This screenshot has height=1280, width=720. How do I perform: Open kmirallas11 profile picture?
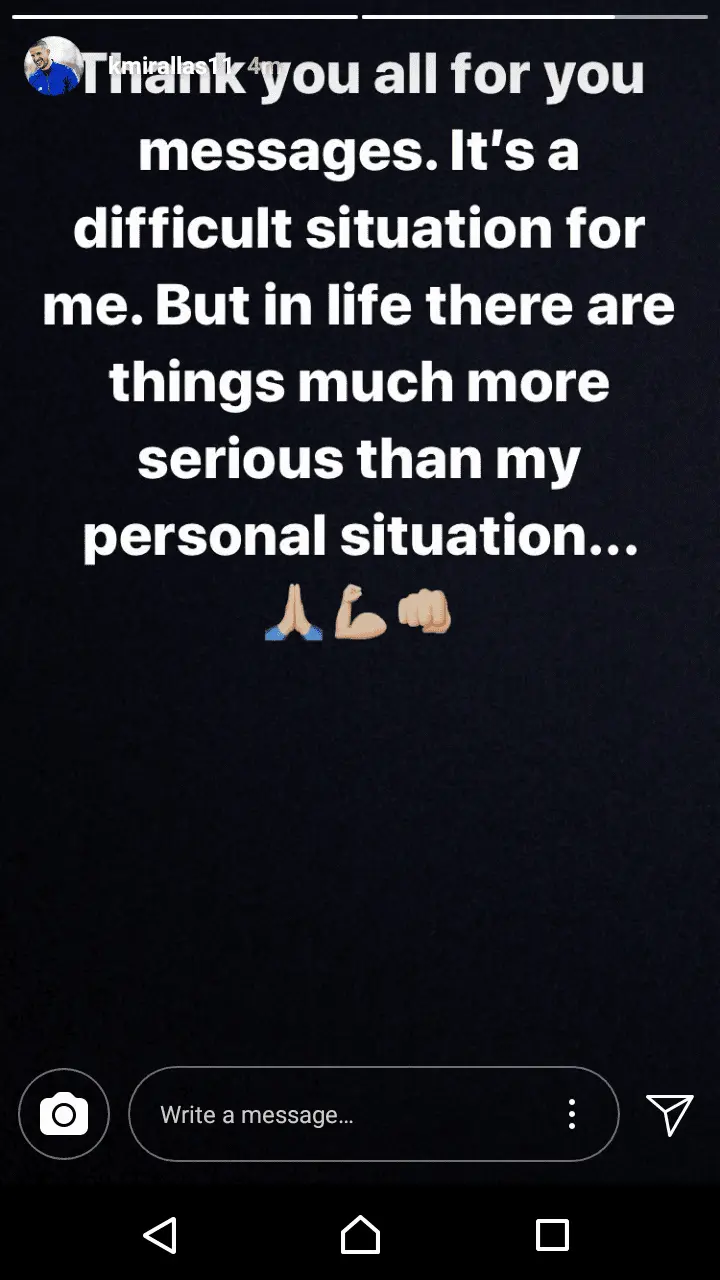point(52,66)
